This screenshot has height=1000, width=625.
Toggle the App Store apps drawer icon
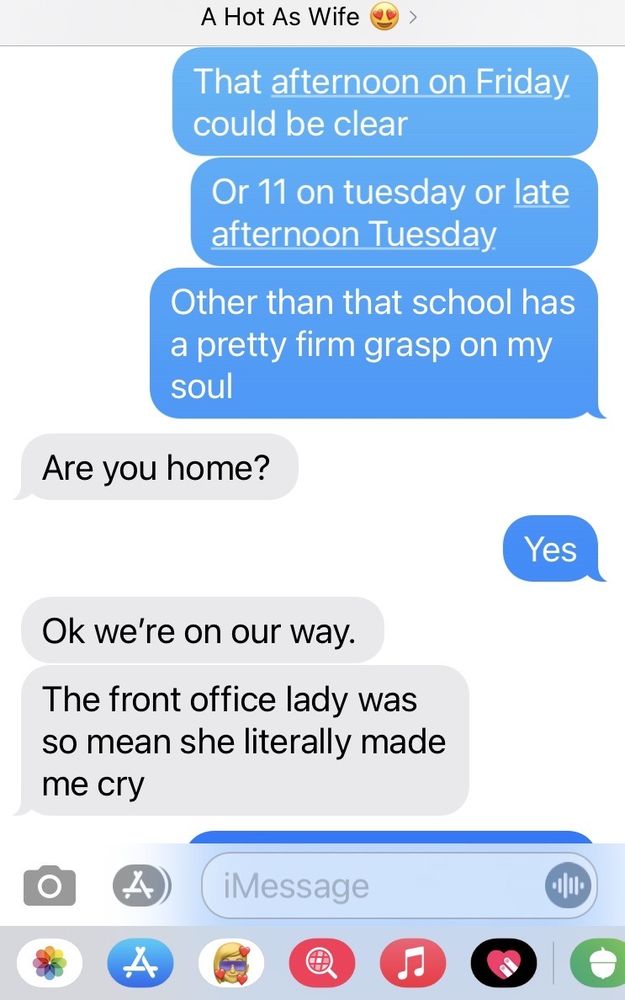point(140,886)
